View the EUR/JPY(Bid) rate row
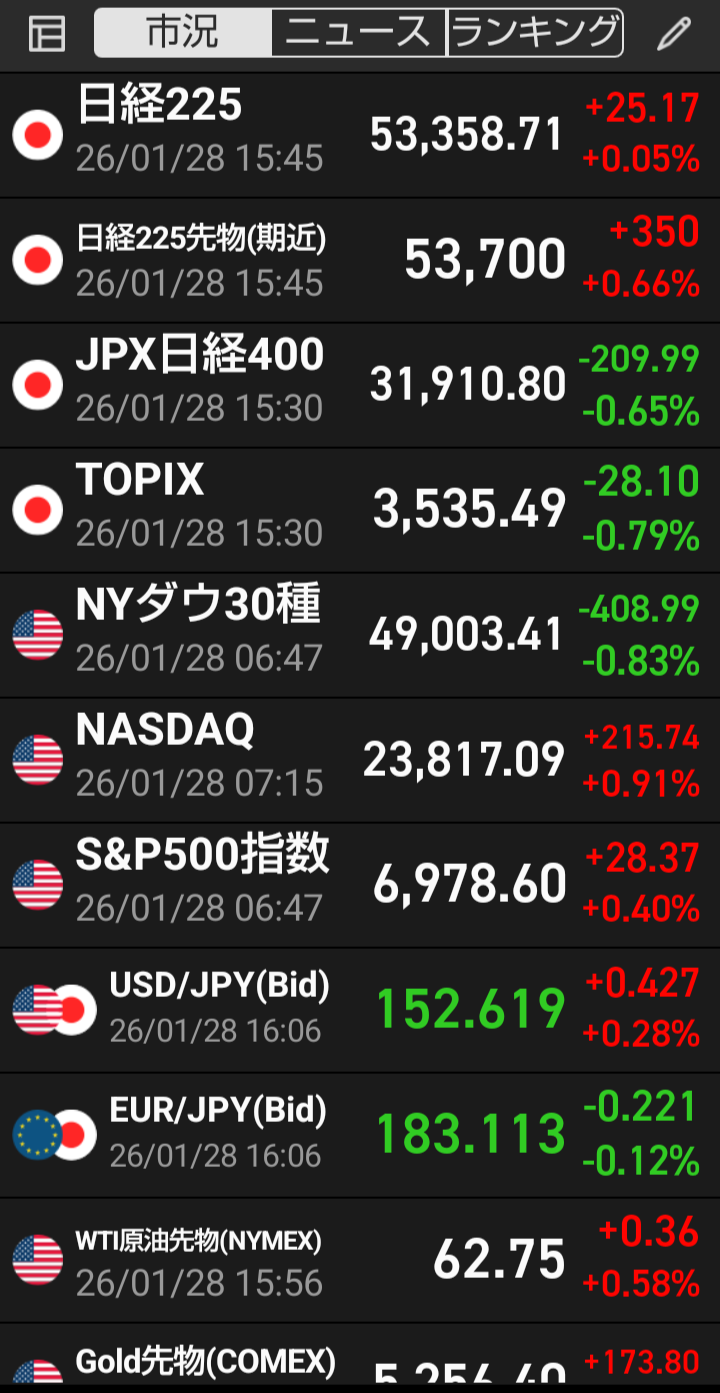The width and height of the screenshot is (720, 1393). pyautogui.click(x=360, y=1136)
